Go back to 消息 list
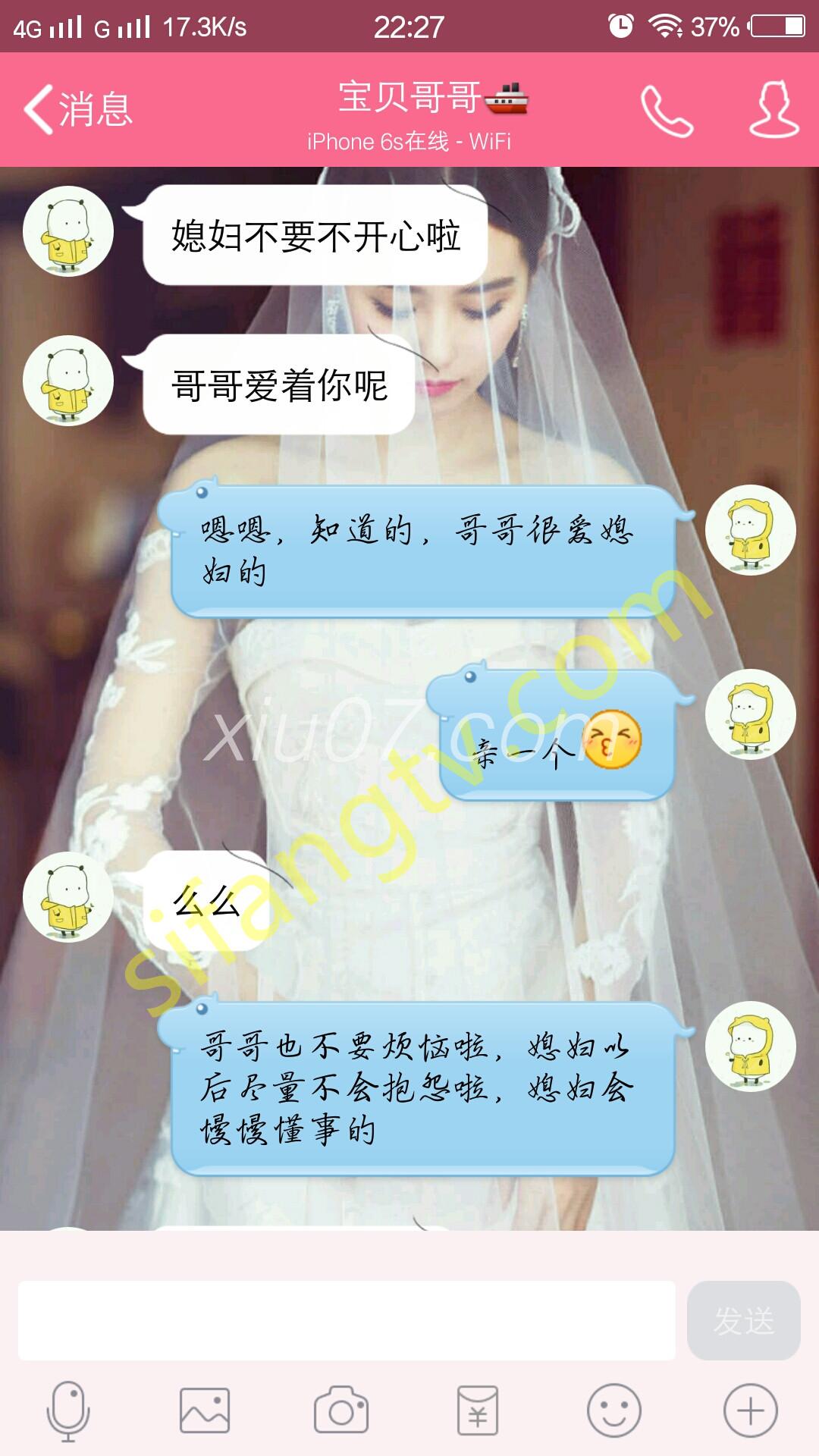Viewport: 819px width, 1456px height. click(x=77, y=110)
